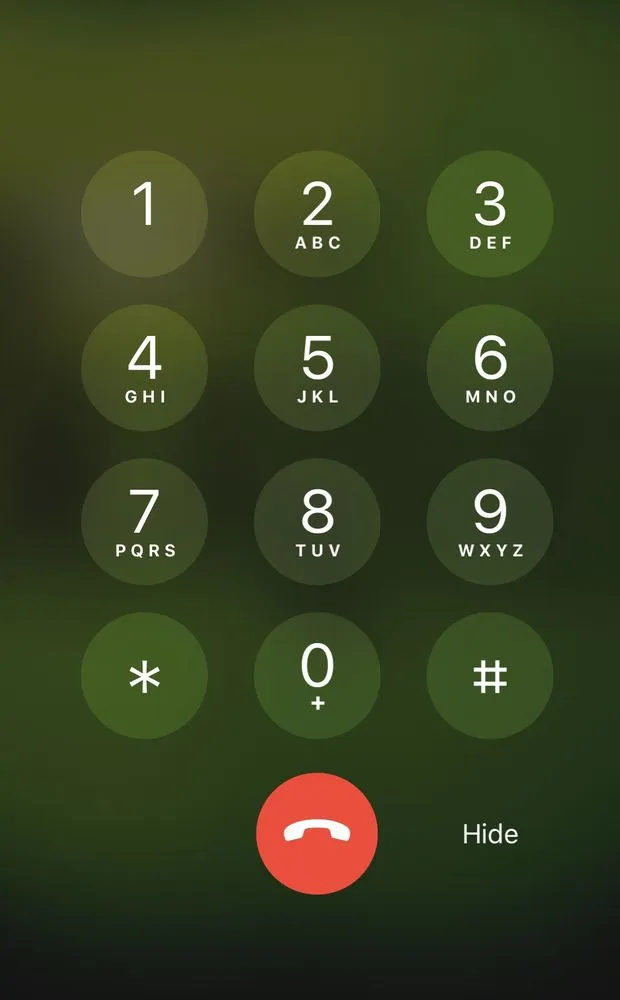The image size is (620, 1000).
Task: End the call with the red button
Action: pyautogui.click(x=317, y=833)
